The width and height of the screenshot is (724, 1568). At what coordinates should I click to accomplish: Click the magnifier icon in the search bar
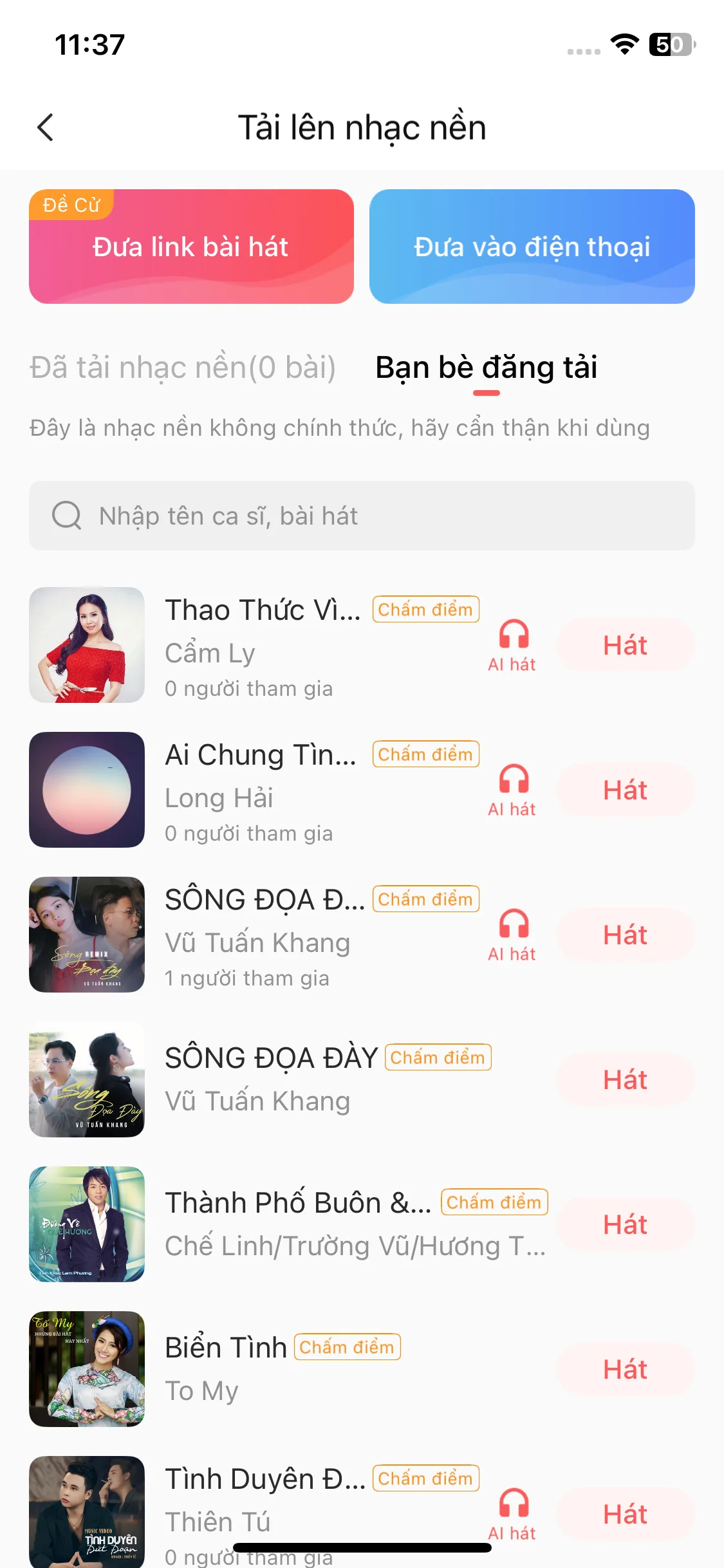tap(66, 516)
